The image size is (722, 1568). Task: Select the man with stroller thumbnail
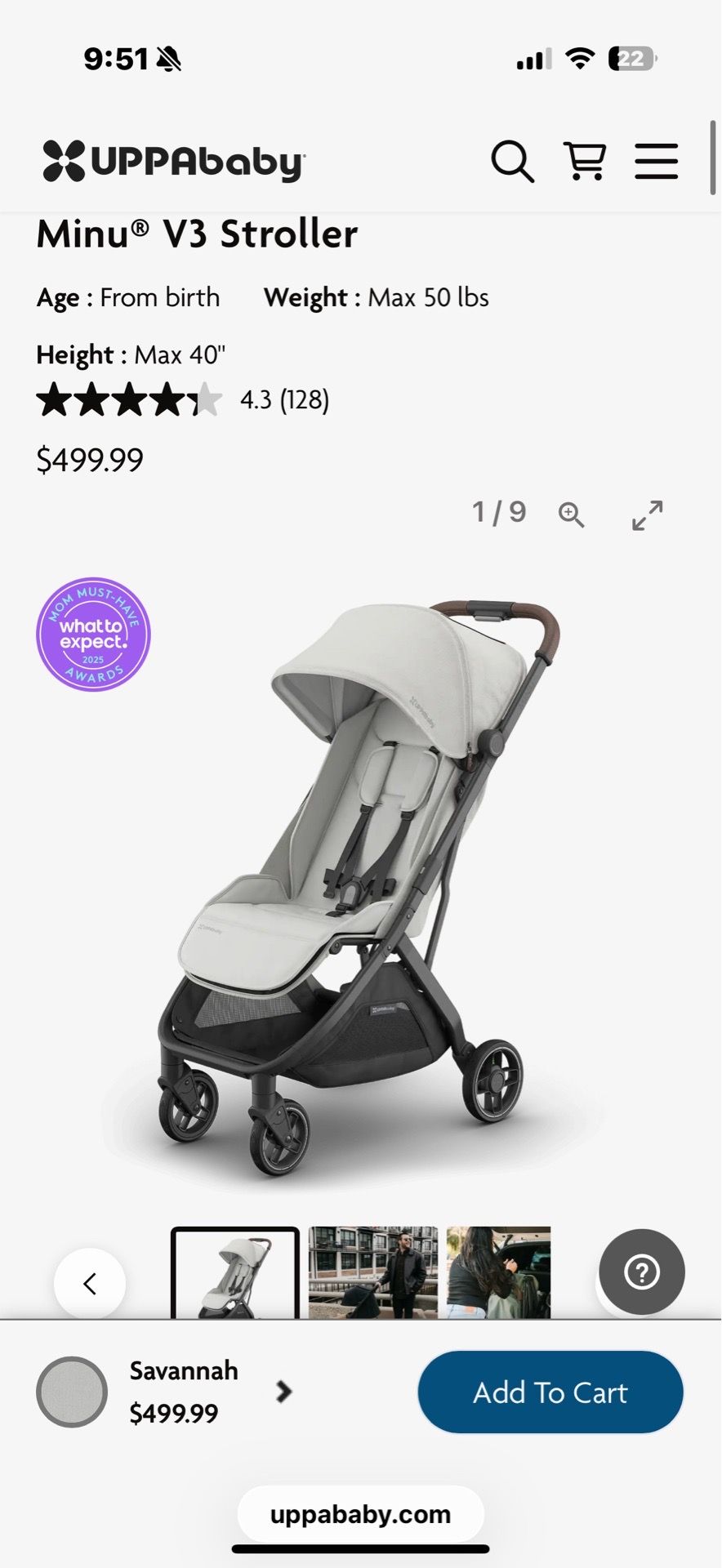pos(373,1272)
